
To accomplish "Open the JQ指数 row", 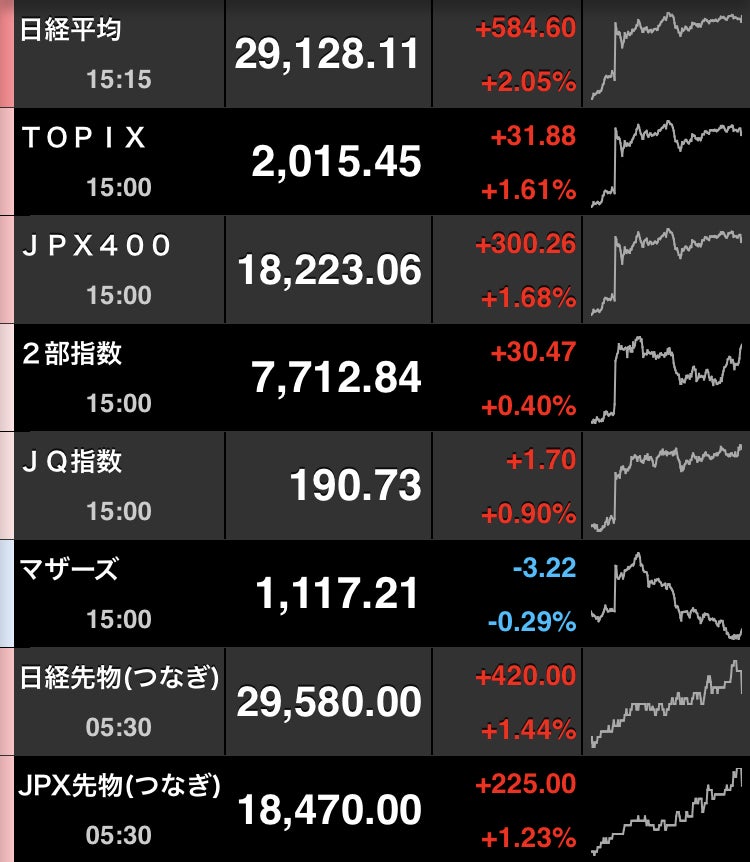I will (x=354, y=486).
